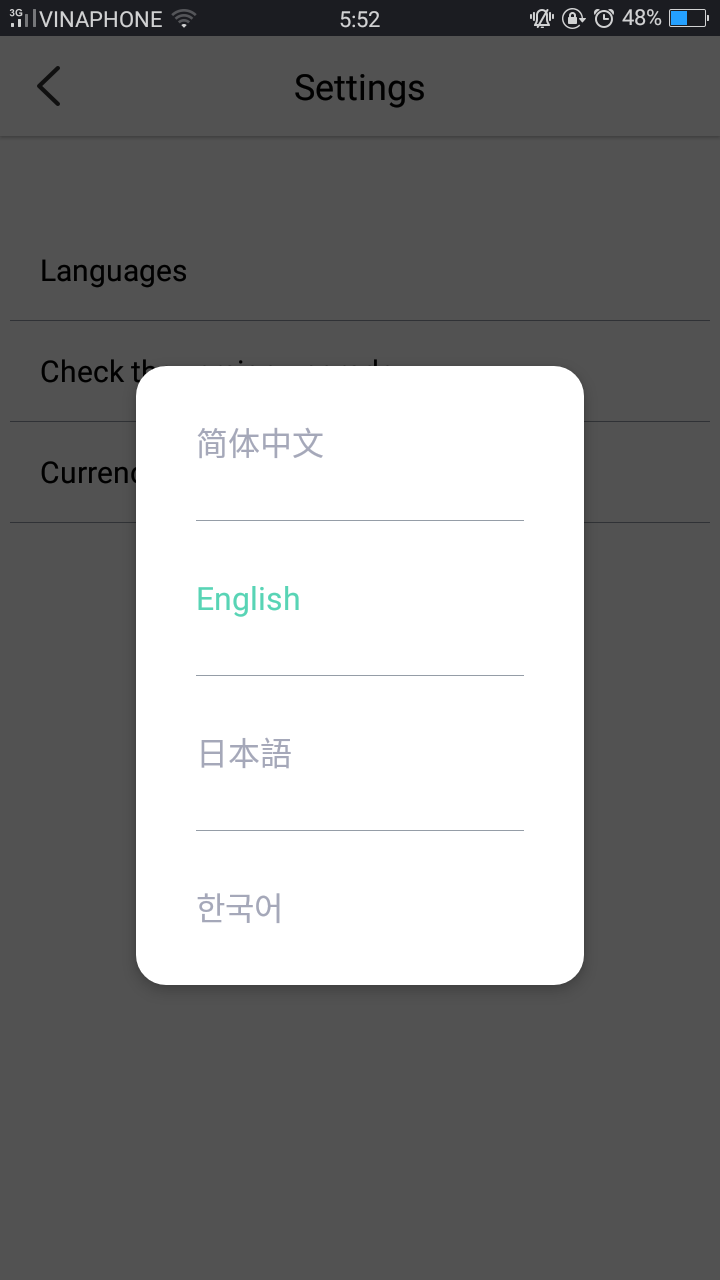
Task: Choose English in the language list
Action: click(x=248, y=599)
